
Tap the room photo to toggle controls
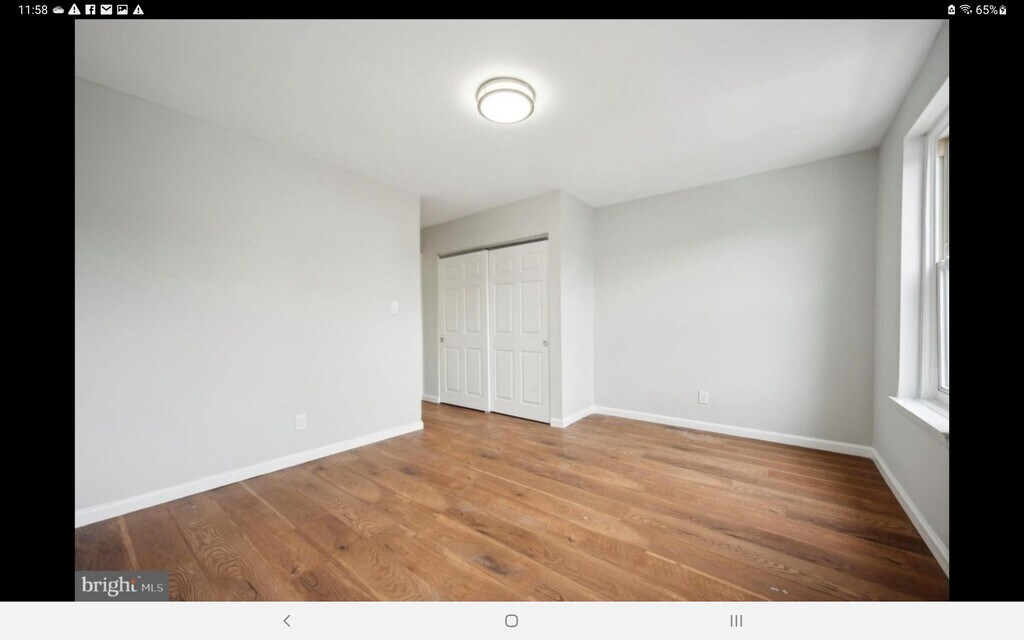pyautogui.click(x=512, y=310)
